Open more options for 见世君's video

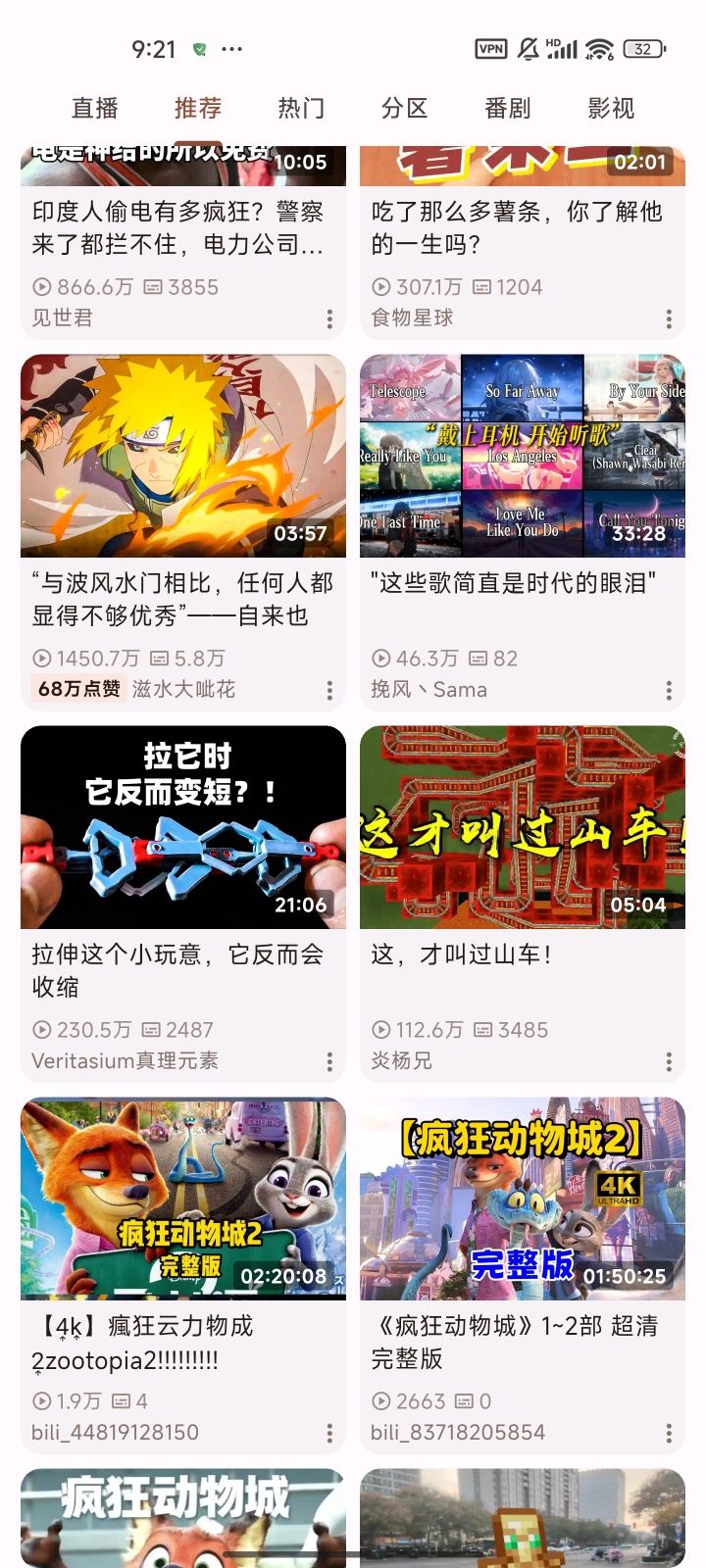(x=329, y=318)
